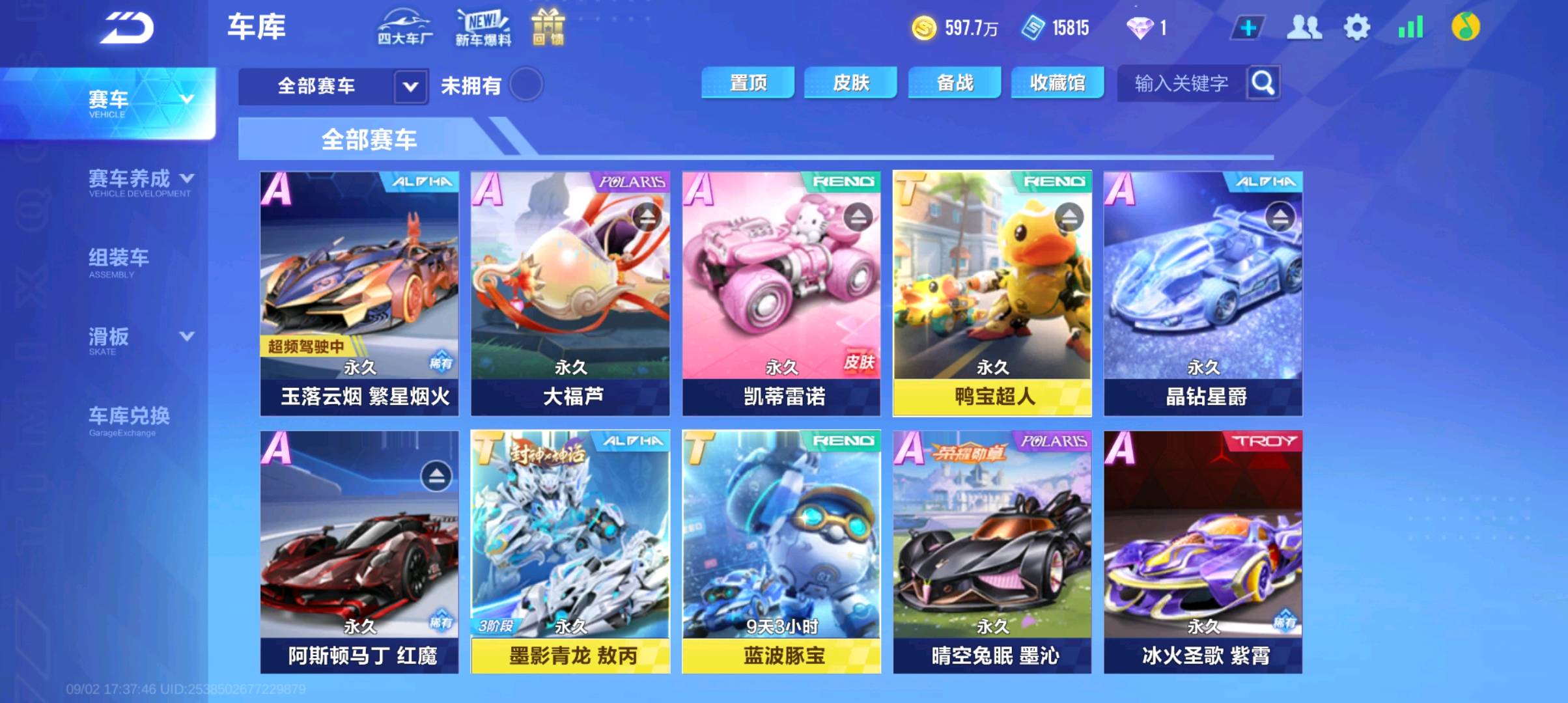Tap the magnifier search icon

pyautogui.click(x=1263, y=83)
